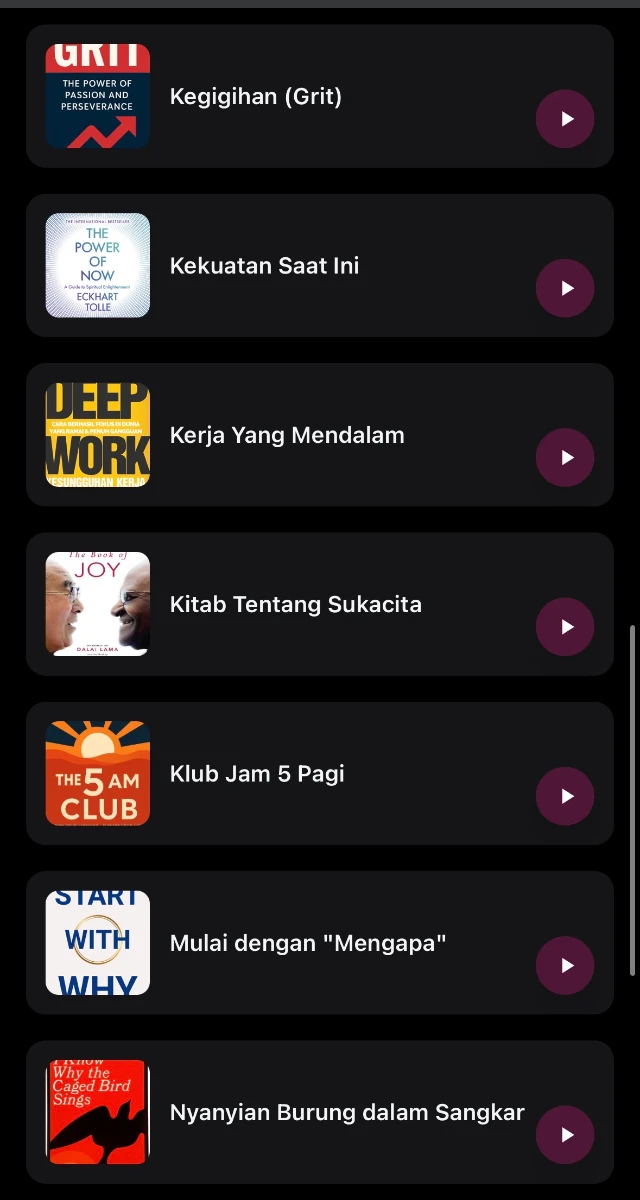The image size is (640, 1200).
Task: Open the Kekuatan Saat Ini card
Action: point(320,265)
